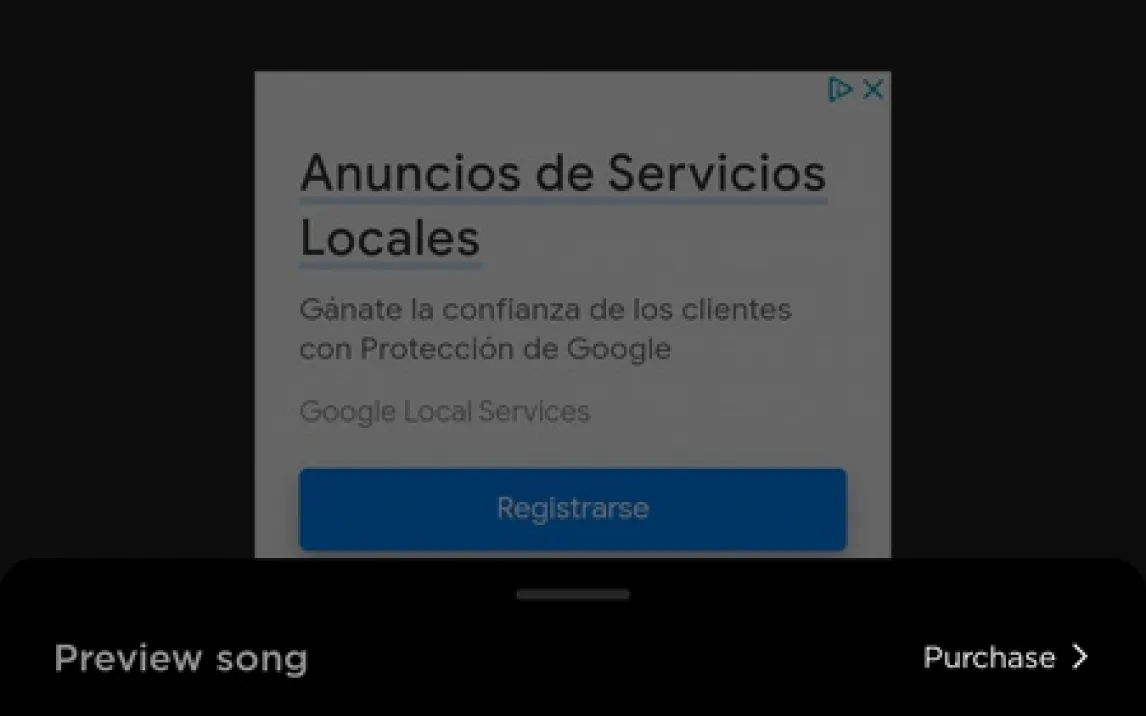Close the Google Local Services ad
Screen dimensions: 1146x716
[873, 90]
